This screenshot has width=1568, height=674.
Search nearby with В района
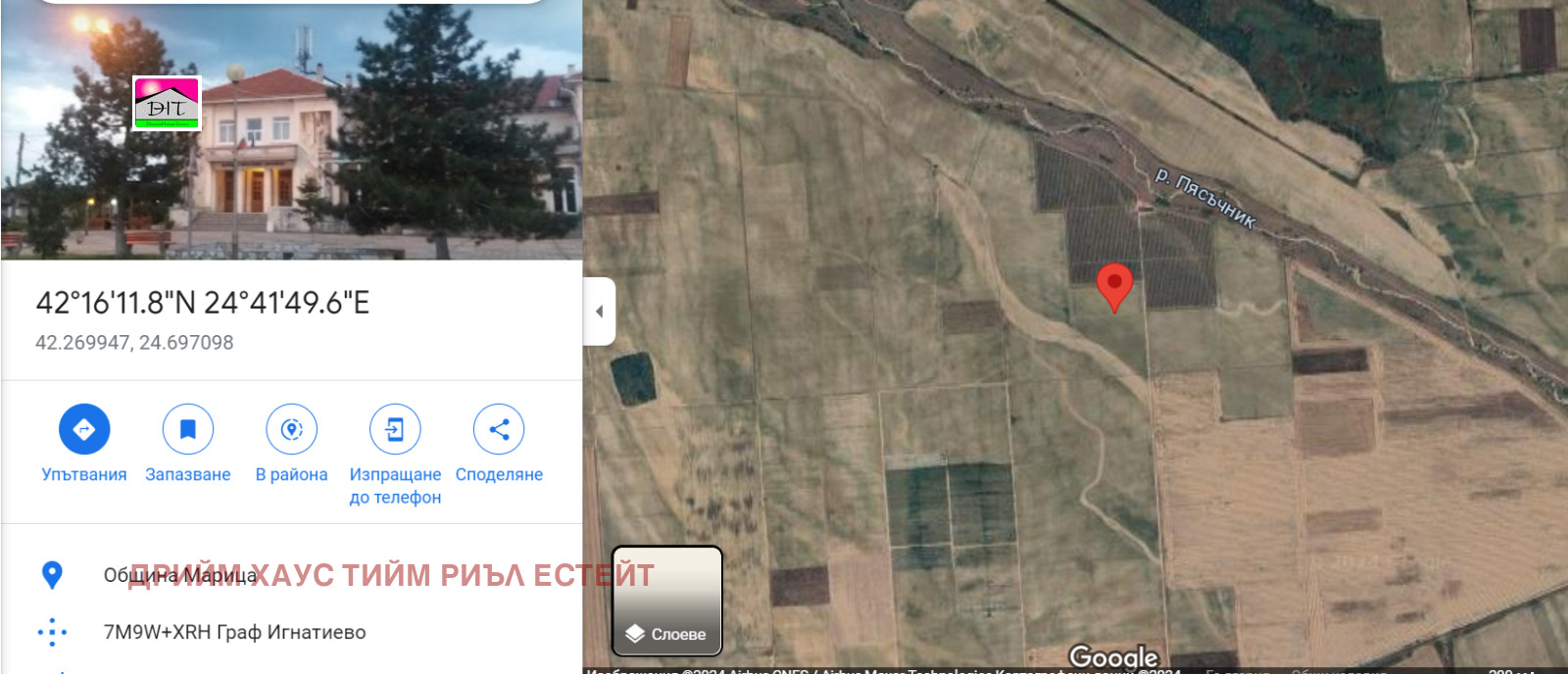point(292,429)
